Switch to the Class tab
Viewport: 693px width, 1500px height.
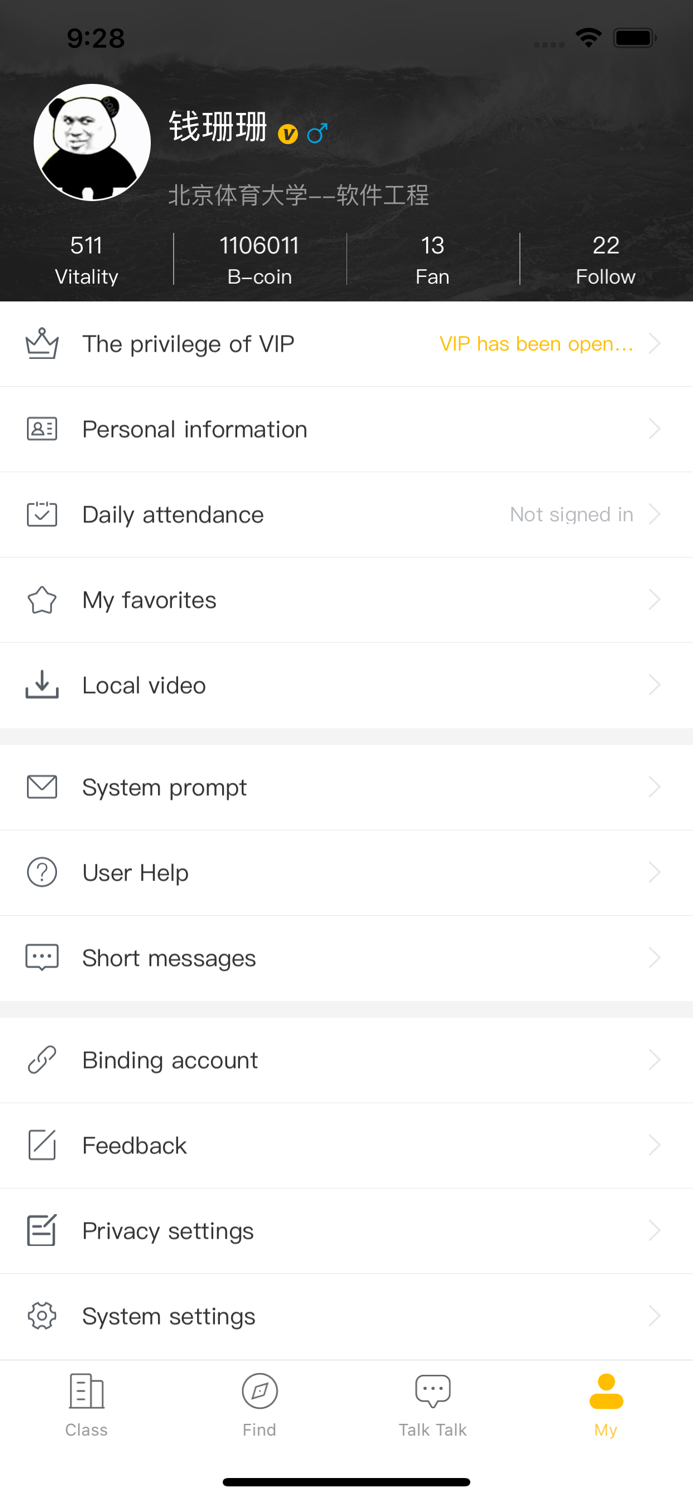pos(86,1404)
